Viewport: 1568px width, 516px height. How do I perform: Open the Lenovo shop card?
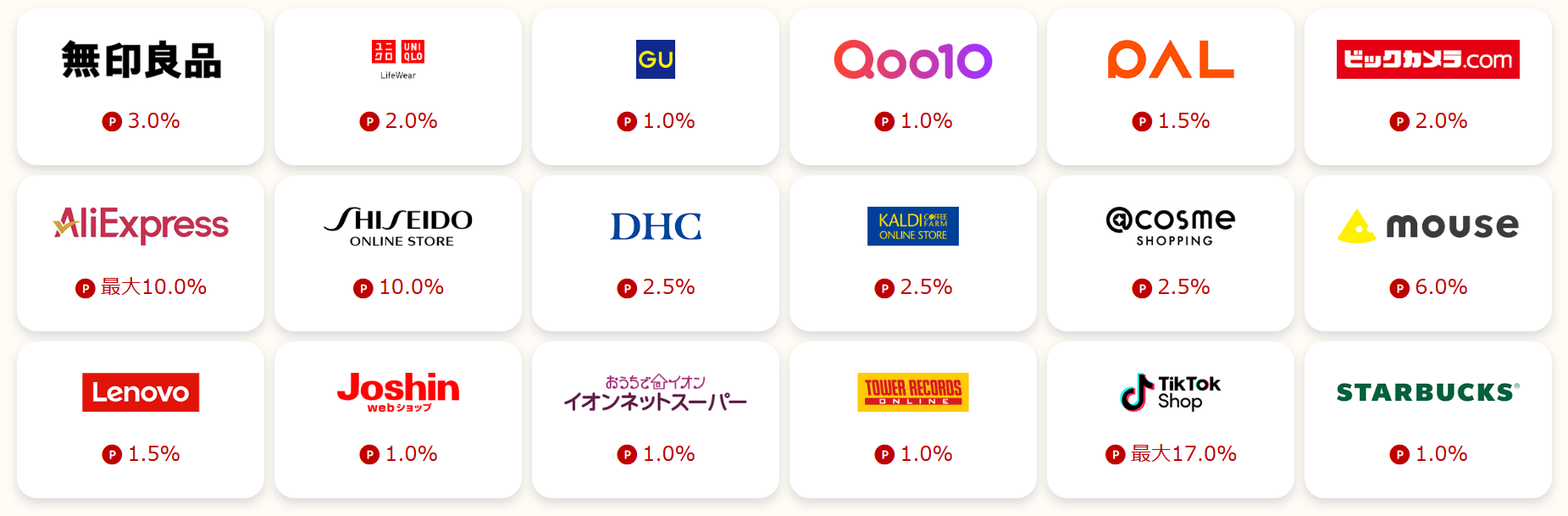141,419
